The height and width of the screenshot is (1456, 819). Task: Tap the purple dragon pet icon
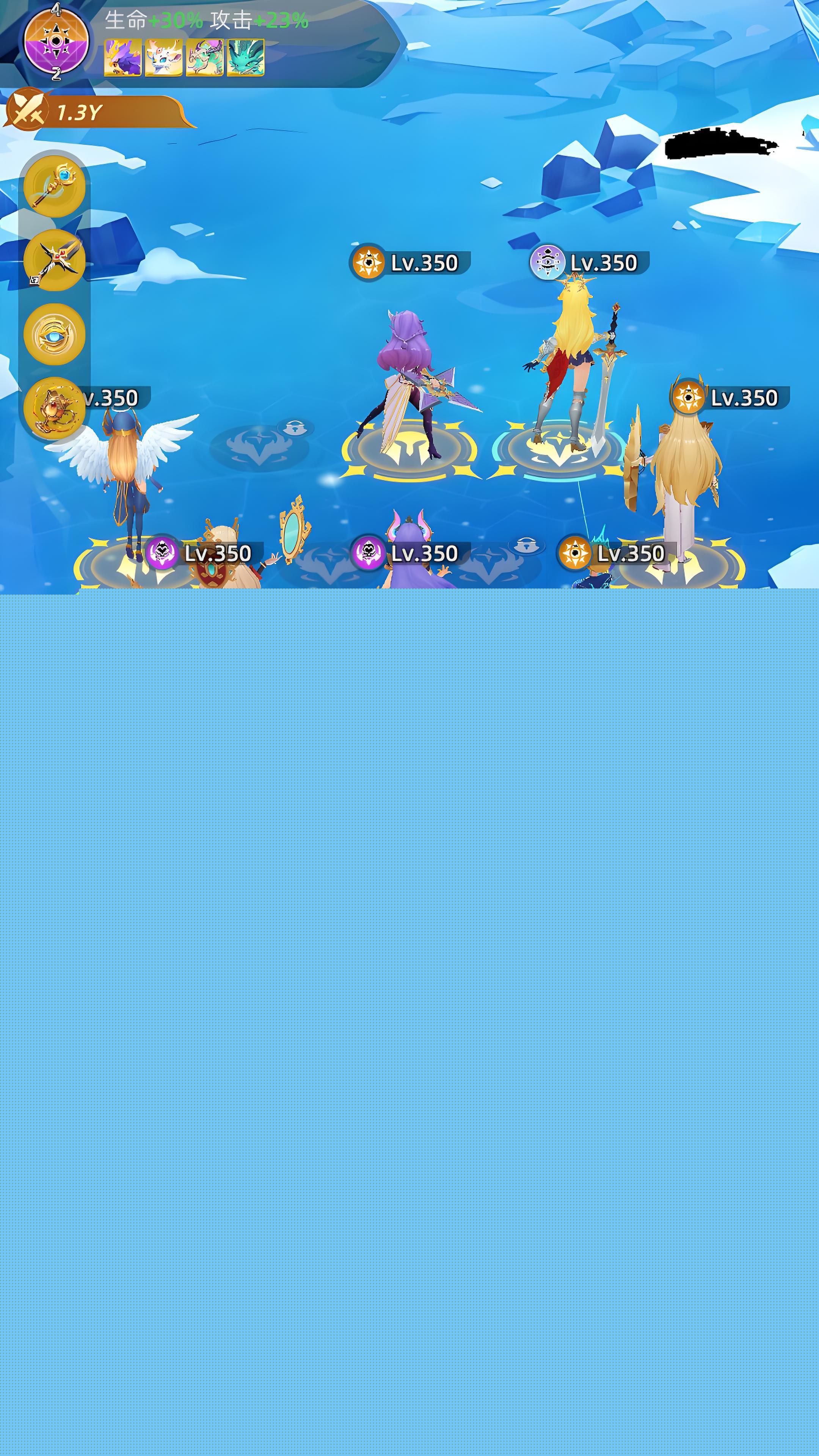click(122, 57)
